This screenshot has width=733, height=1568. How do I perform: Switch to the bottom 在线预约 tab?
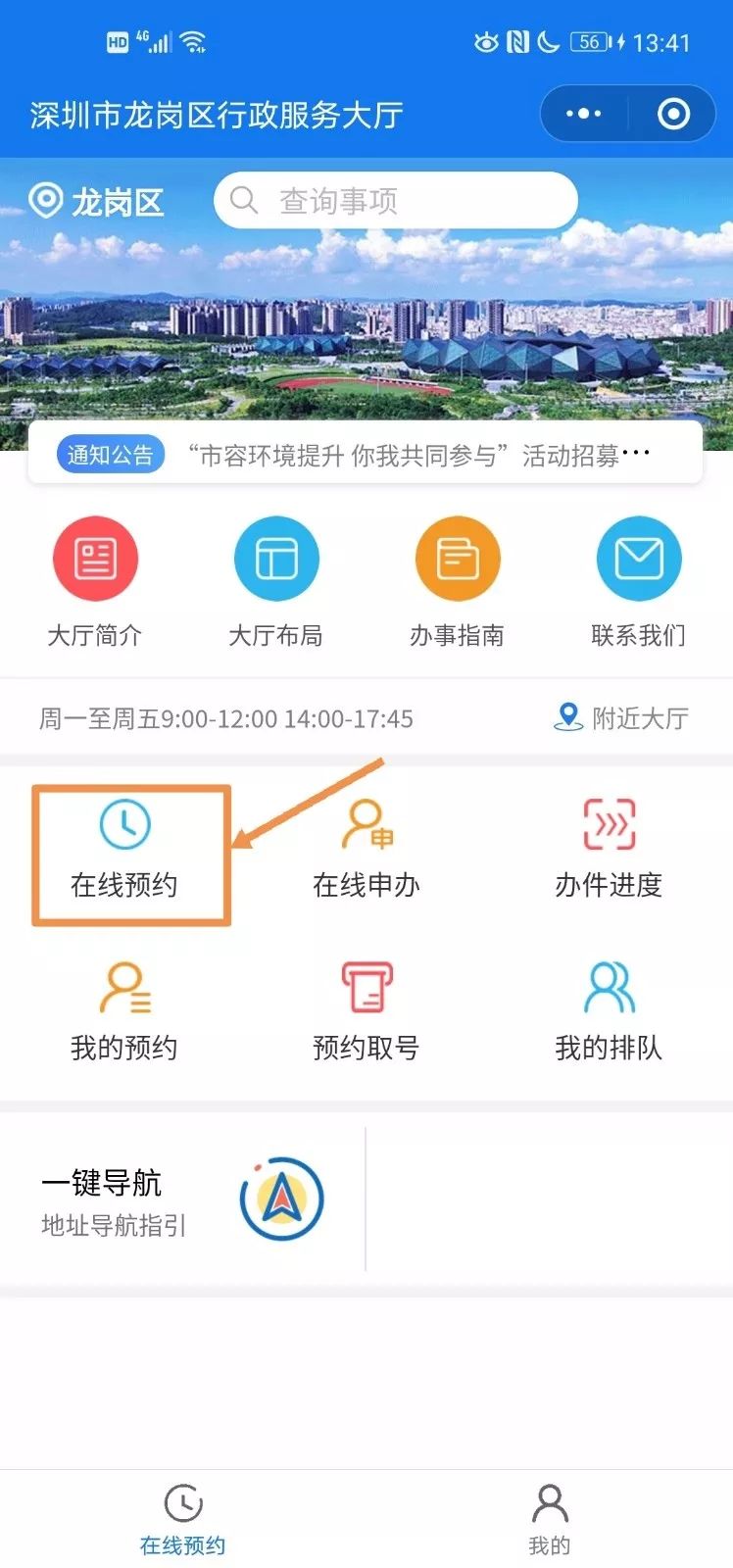pos(183,1519)
